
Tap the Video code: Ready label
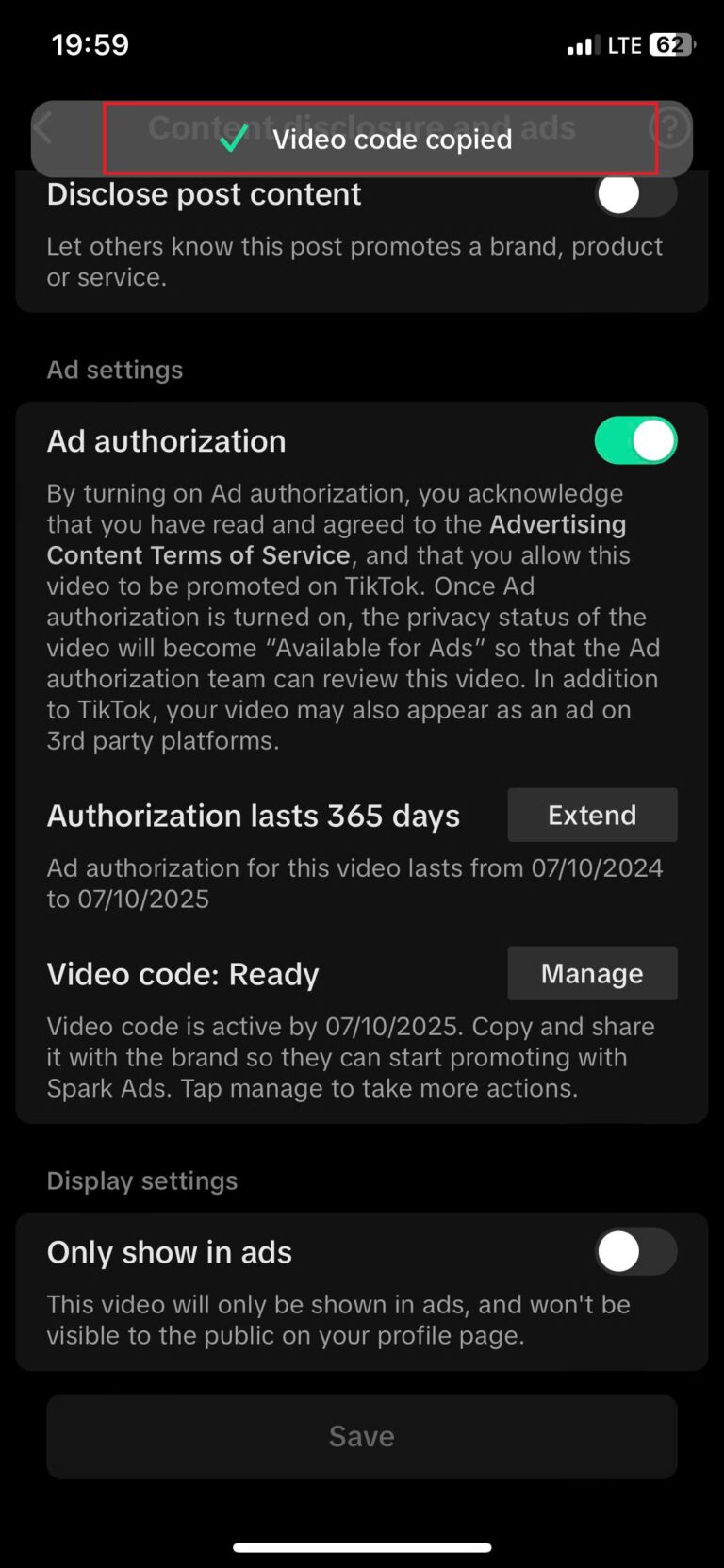tap(182, 973)
